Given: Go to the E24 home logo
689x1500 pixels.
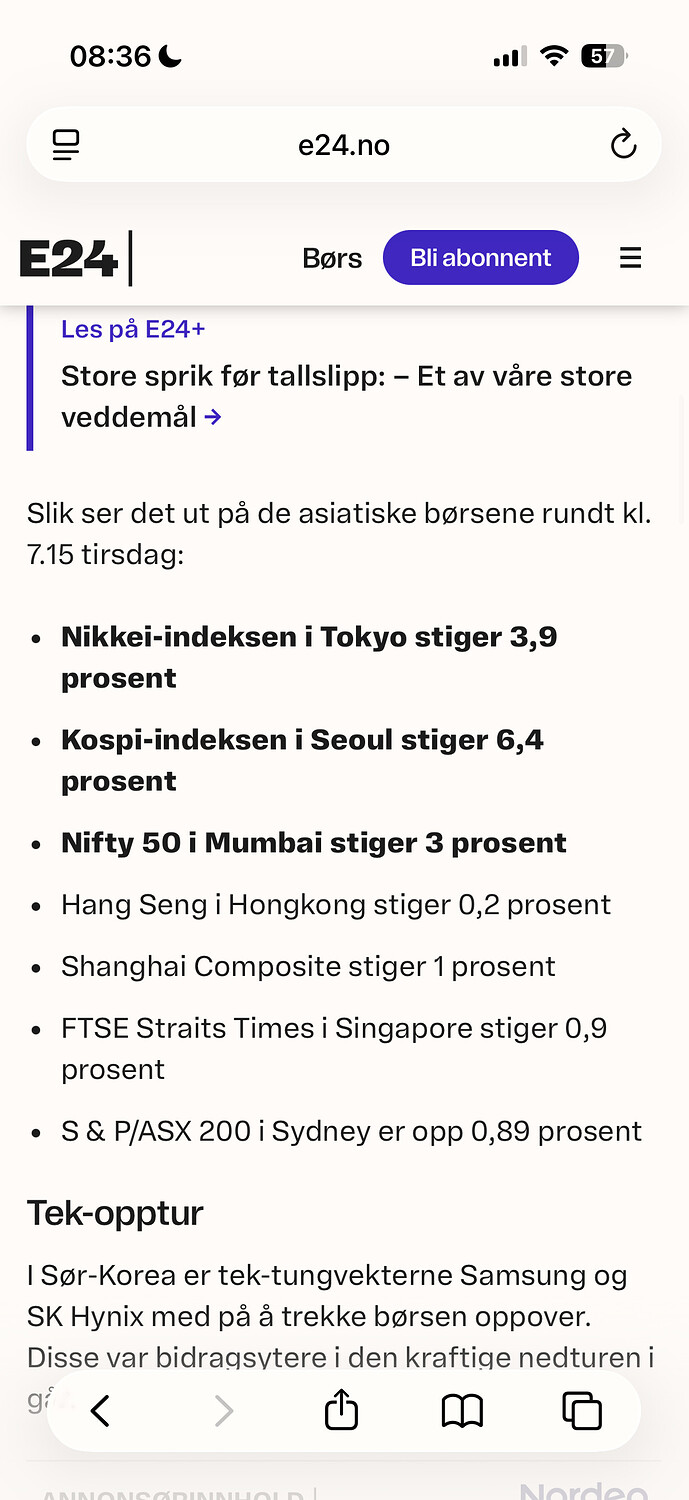Looking at the screenshot, I should point(70,258).
